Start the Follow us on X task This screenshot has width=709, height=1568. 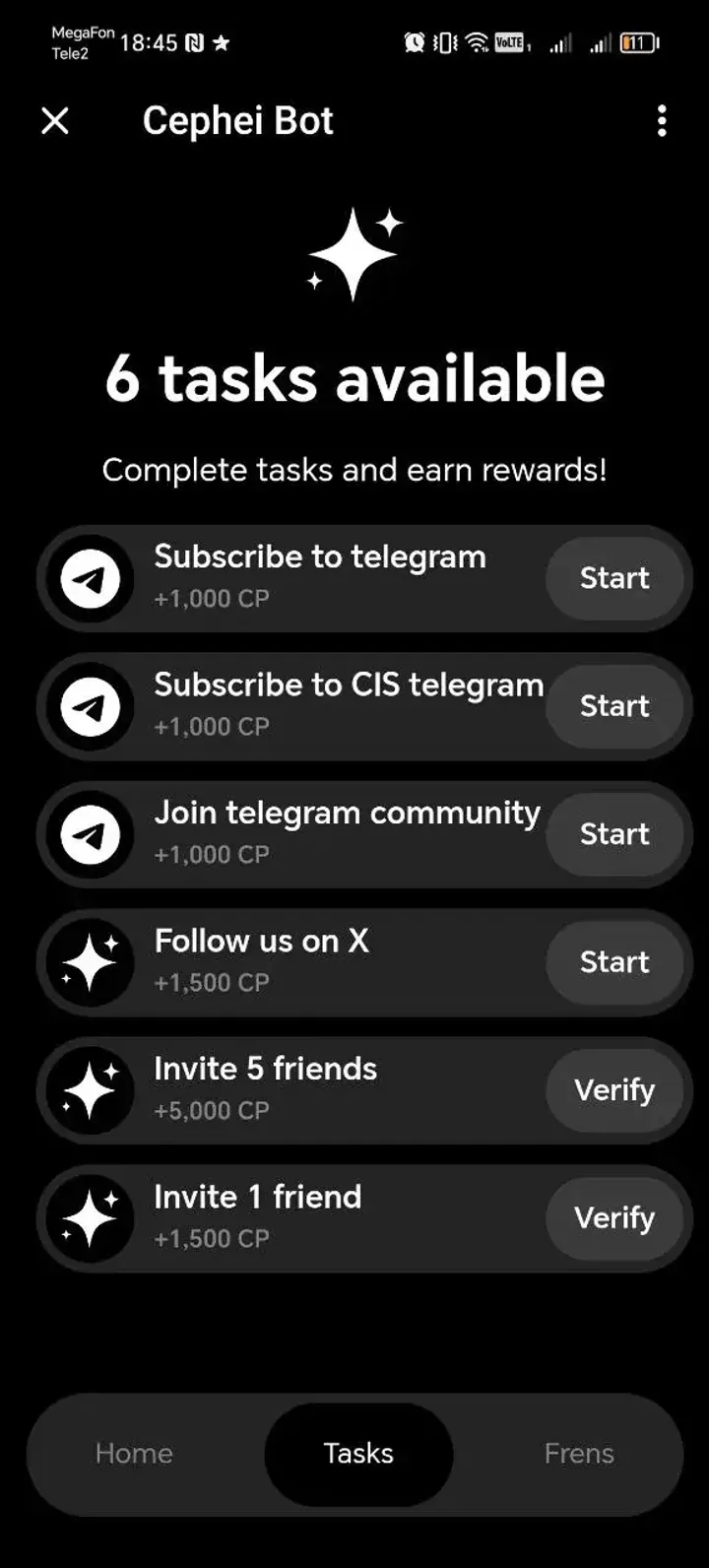tap(615, 962)
